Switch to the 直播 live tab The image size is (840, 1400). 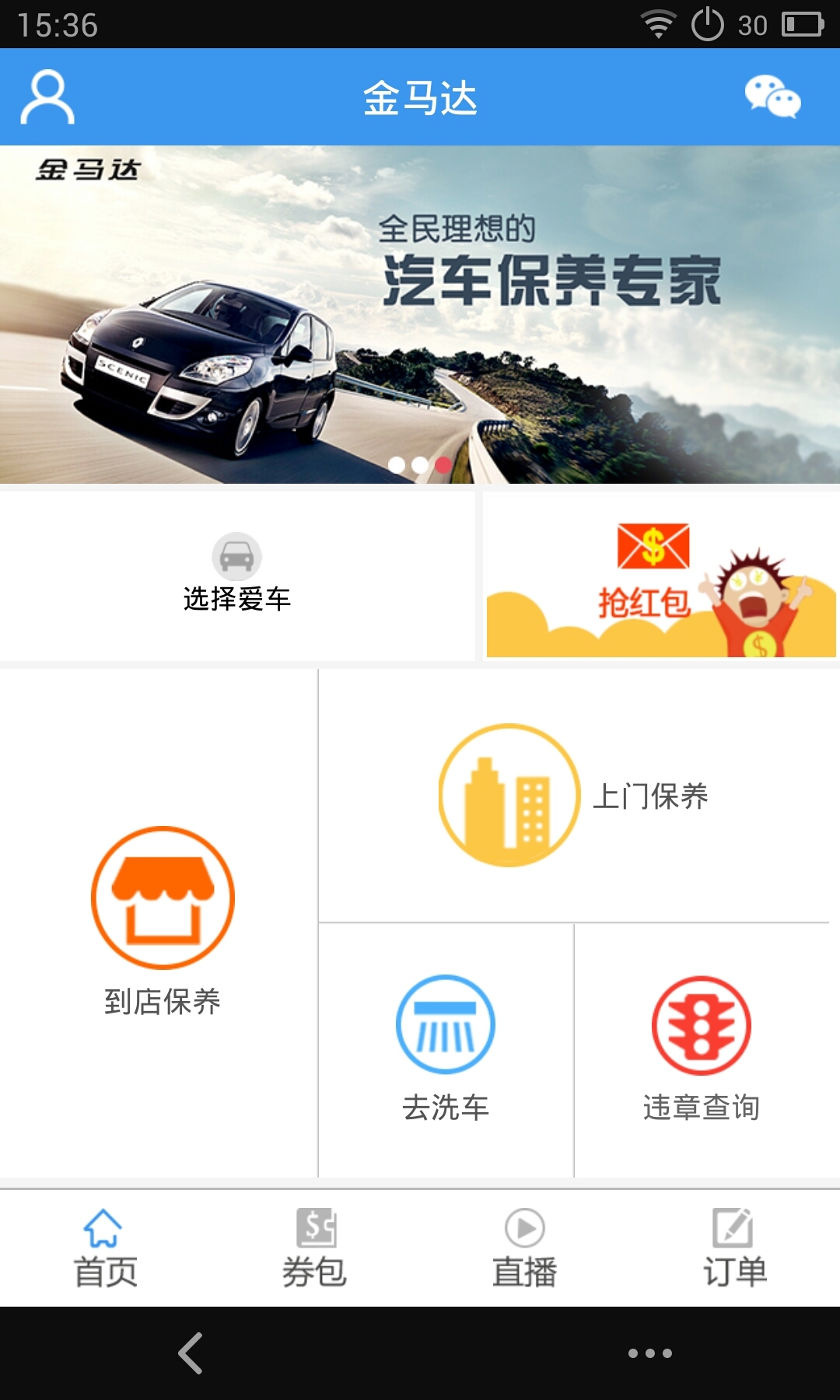525,1248
